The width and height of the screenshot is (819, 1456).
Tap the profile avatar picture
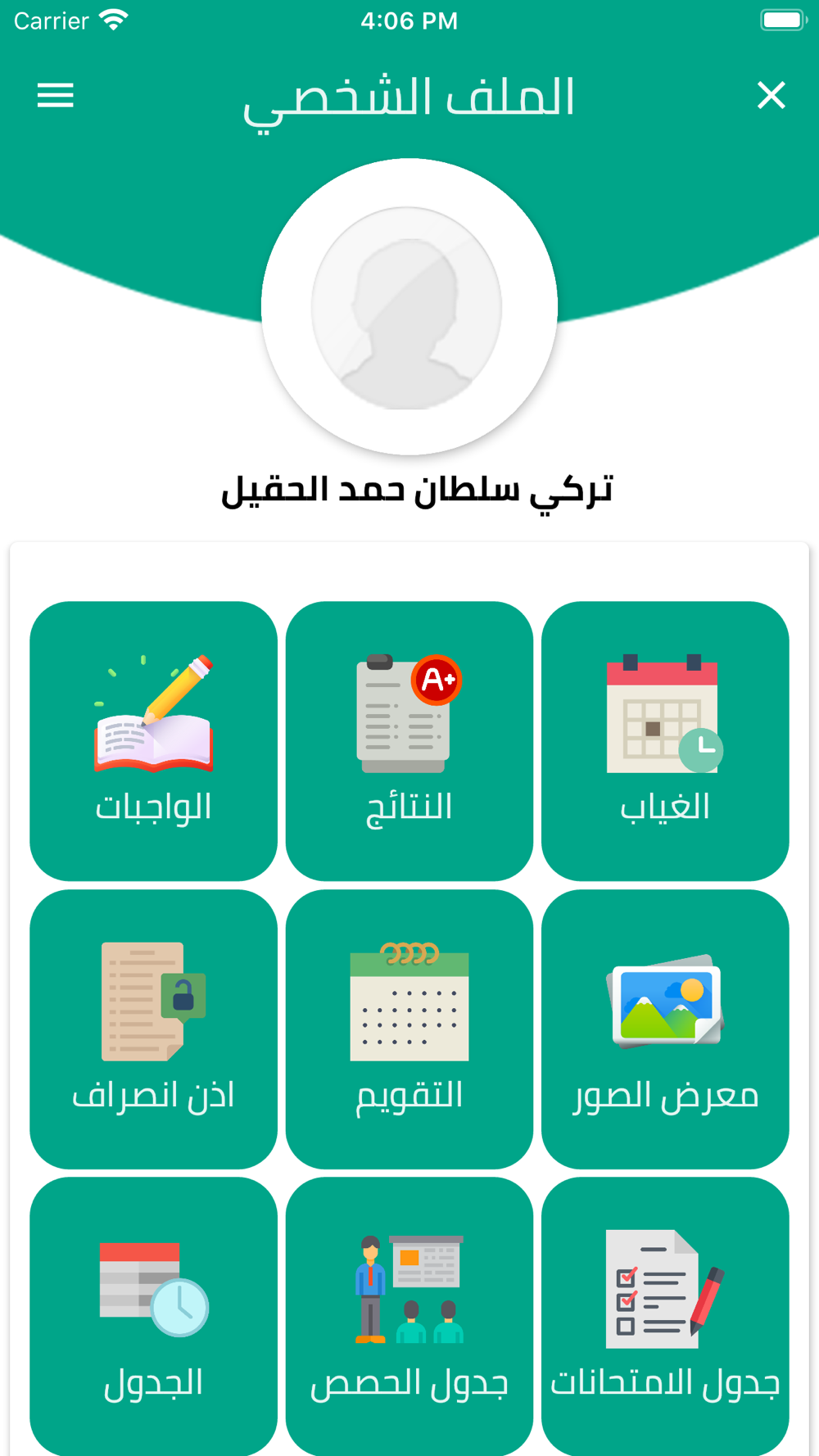point(409,307)
